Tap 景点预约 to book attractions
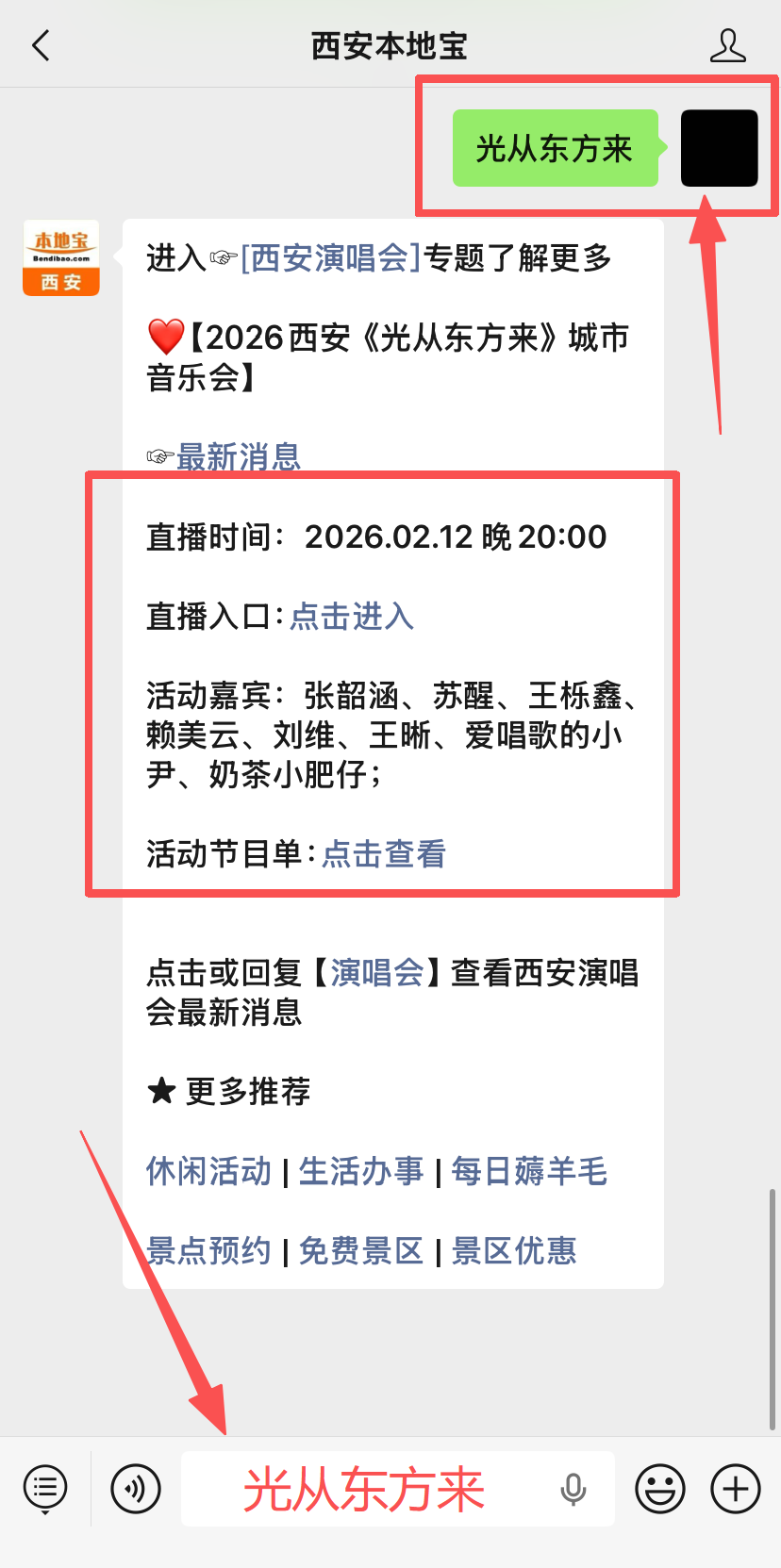The width and height of the screenshot is (781, 1568). pyautogui.click(x=208, y=1251)
